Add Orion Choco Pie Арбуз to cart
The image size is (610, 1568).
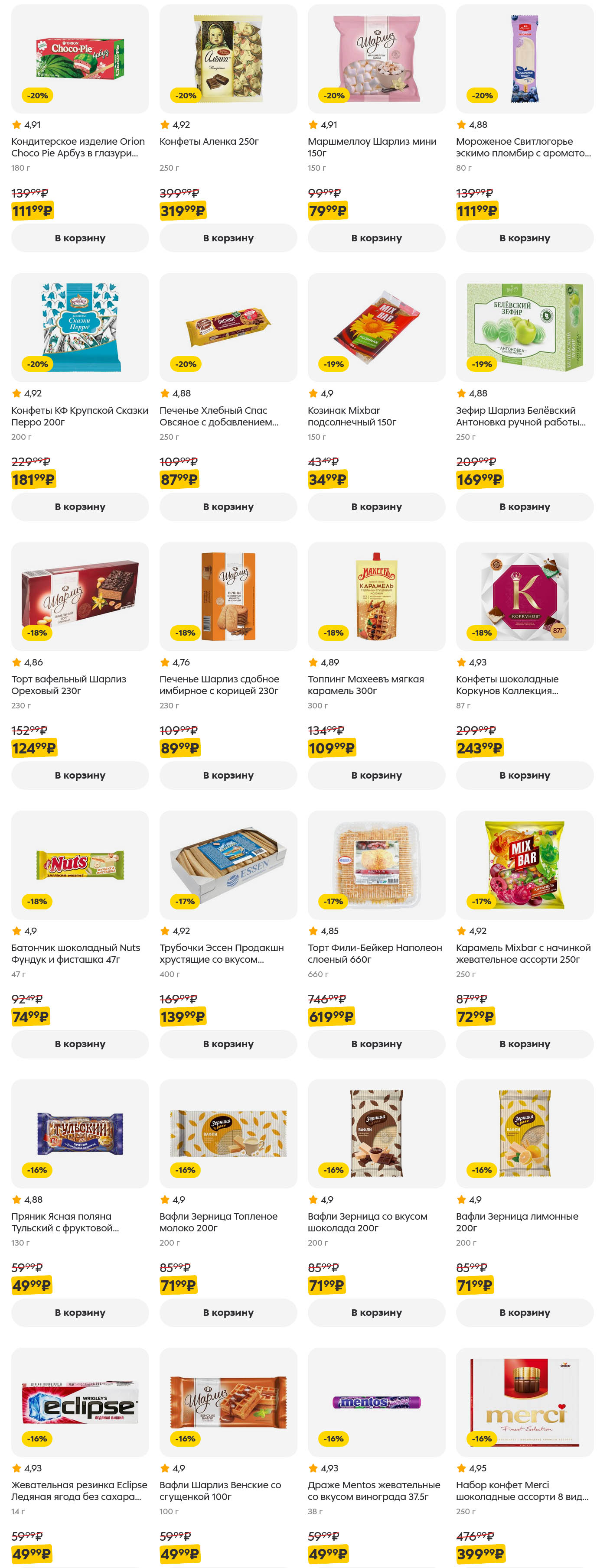(x=80, y=238)
